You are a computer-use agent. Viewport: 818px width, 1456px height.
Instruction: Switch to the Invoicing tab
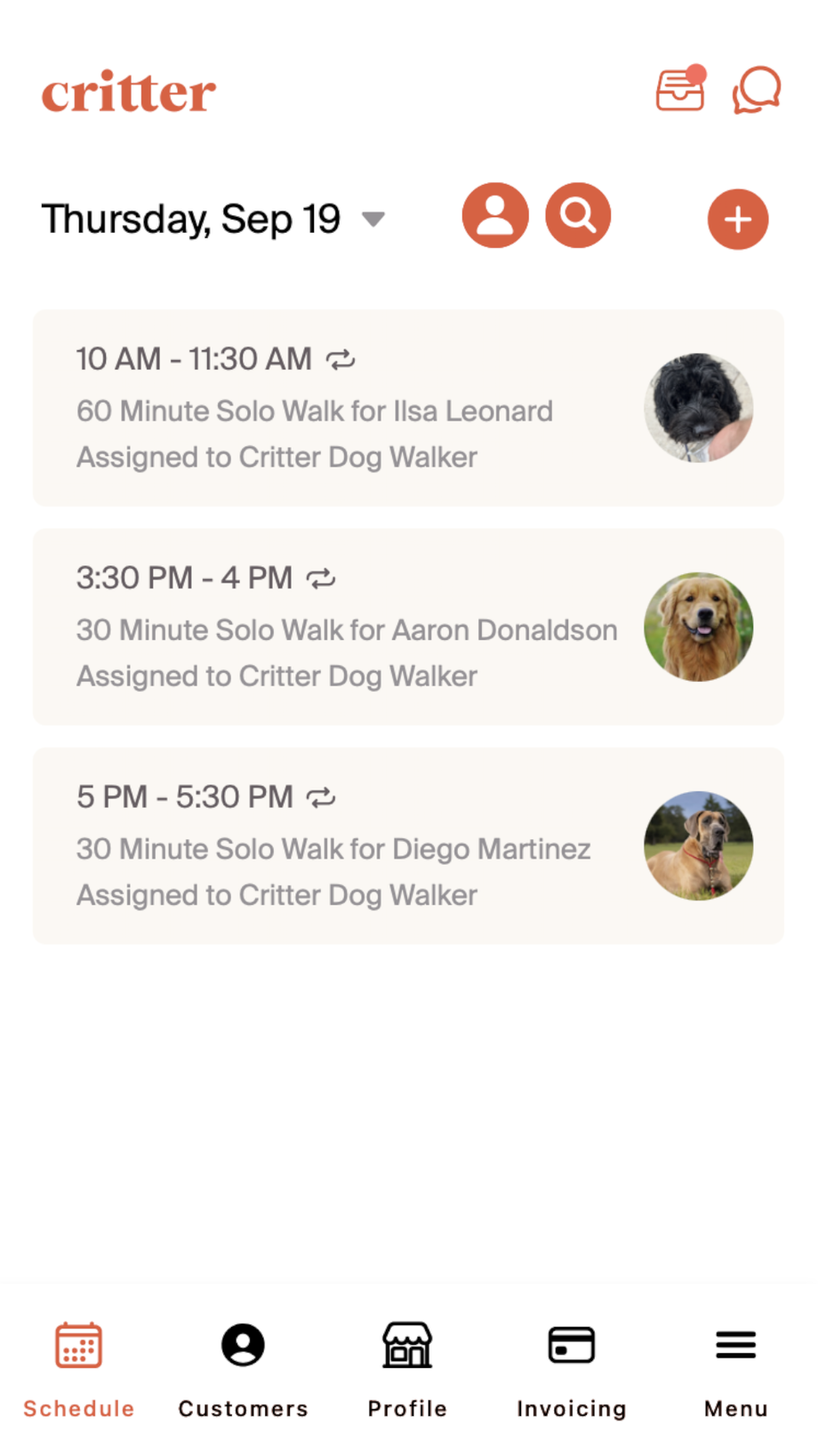click(x=572, y=1369)
